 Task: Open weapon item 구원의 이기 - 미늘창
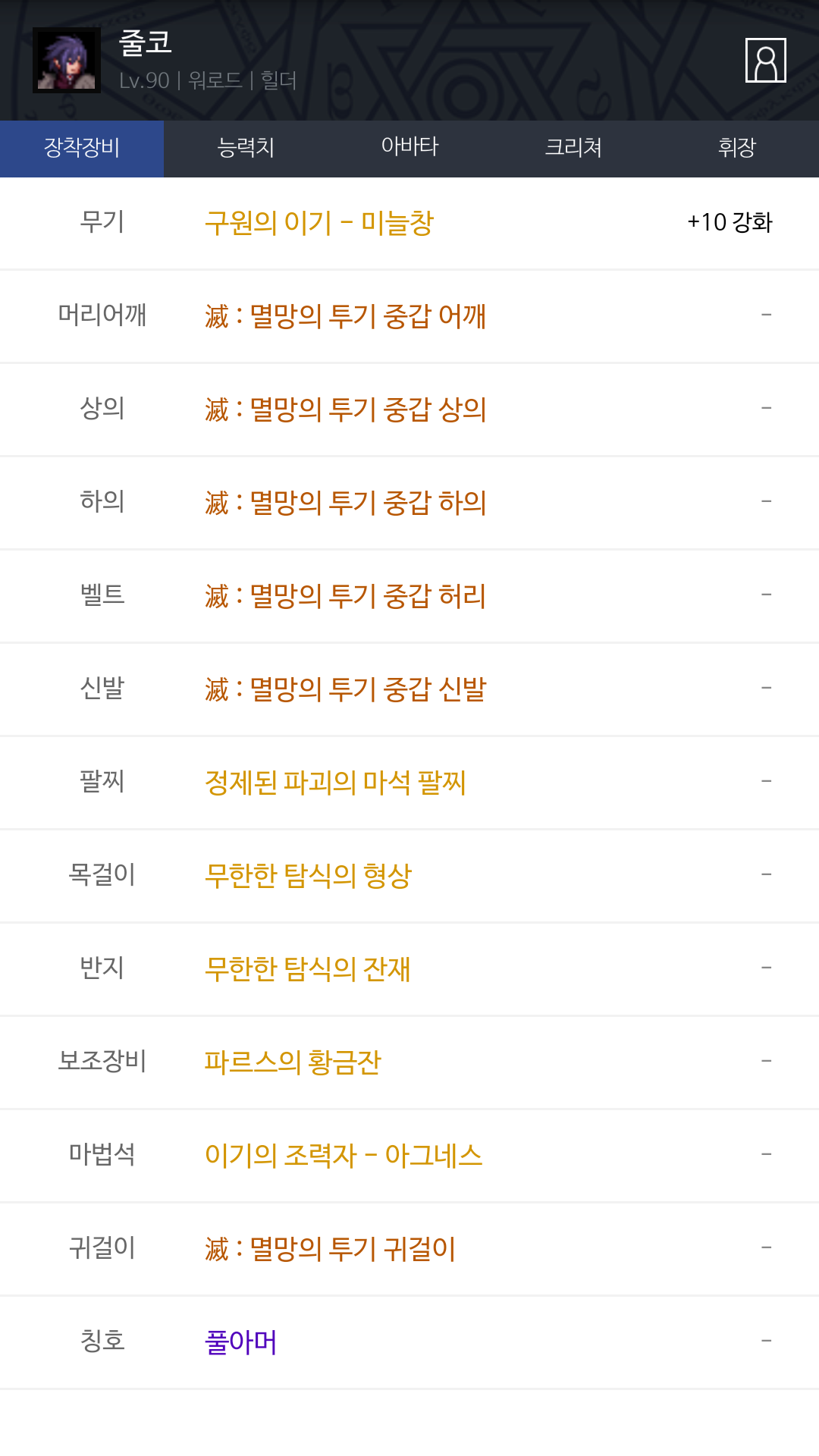coord(409,223)
